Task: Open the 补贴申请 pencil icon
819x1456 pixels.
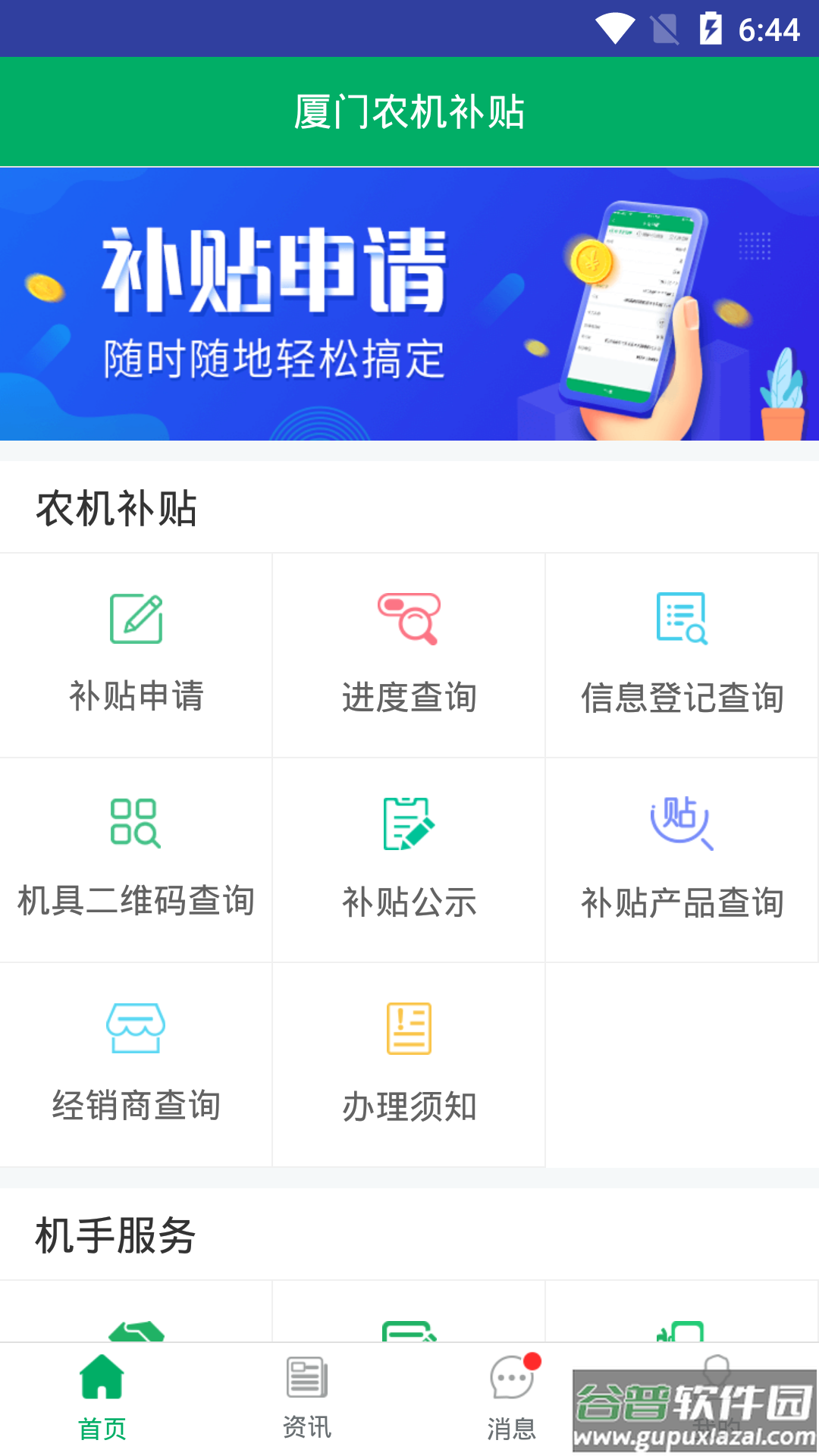Action: tap(136, 618)
